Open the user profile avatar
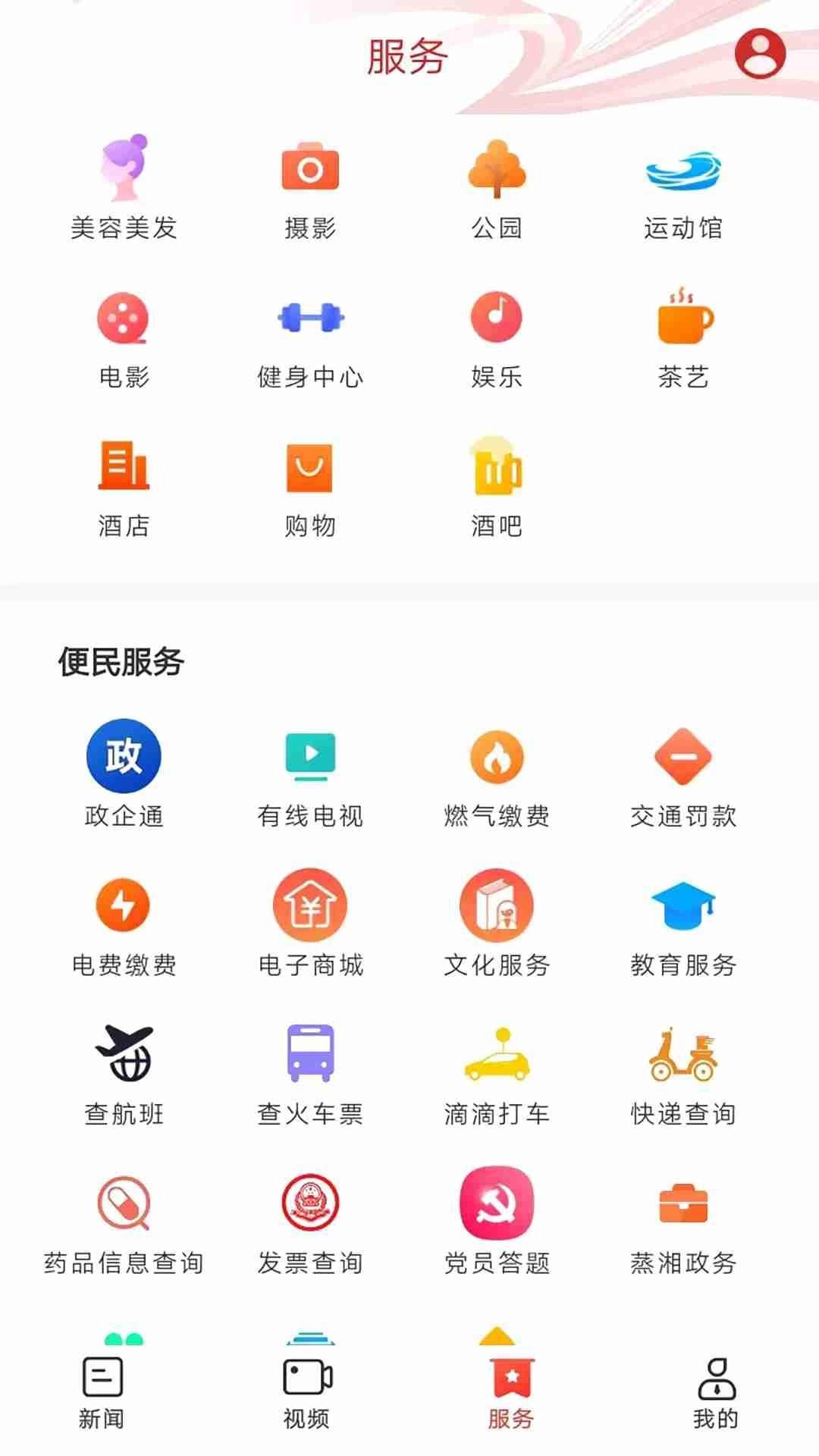The width and height of the screenshot is (819, 1456). point(762,55)
